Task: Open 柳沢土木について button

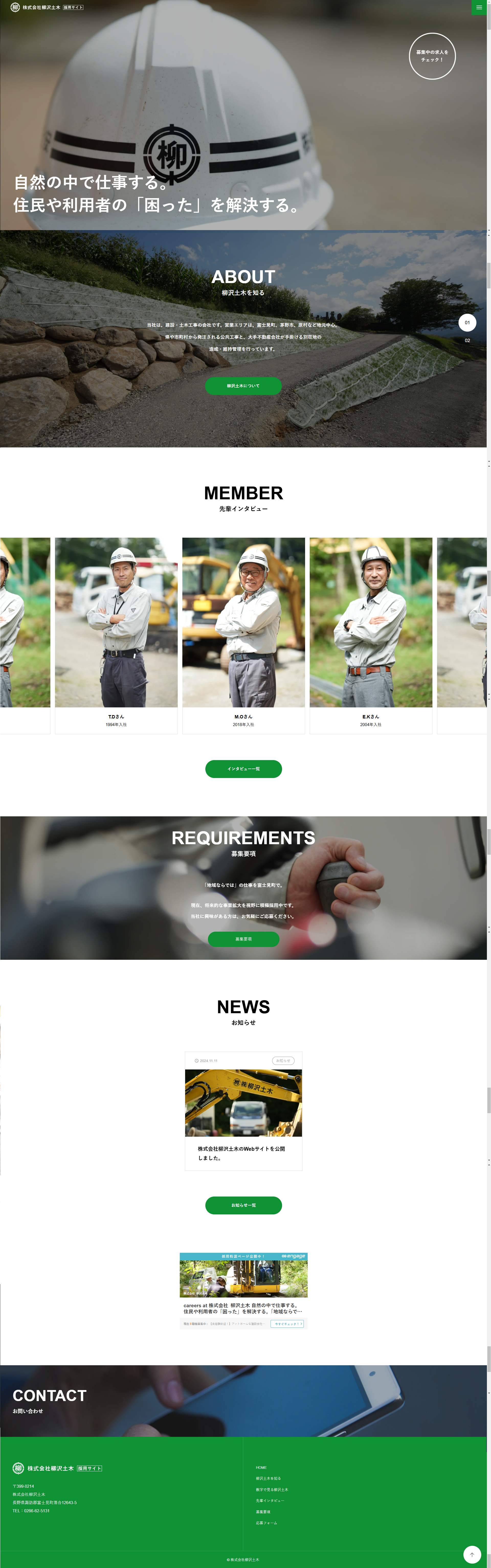Action: coord(243,386)
